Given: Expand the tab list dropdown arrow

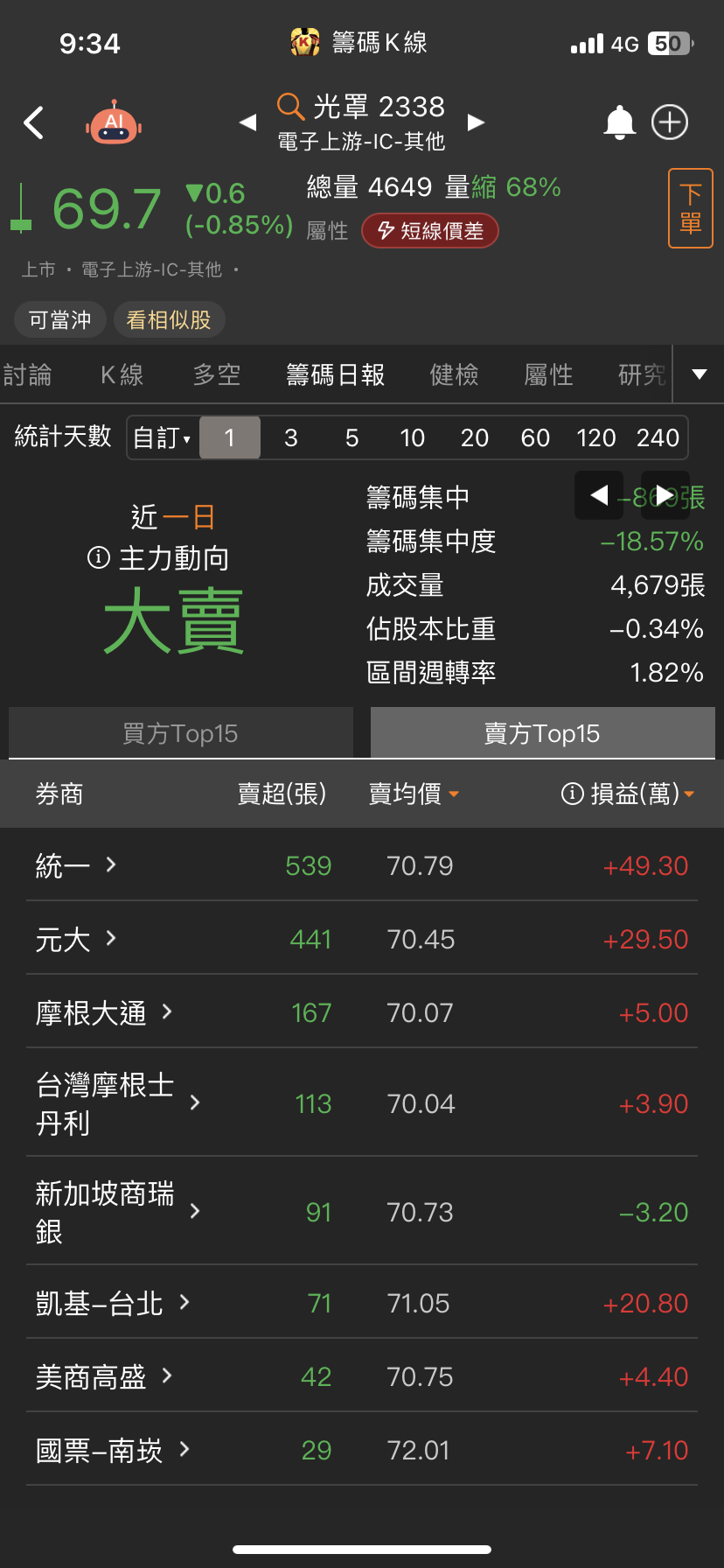Looking at the screenshot, I should point(700,374).
